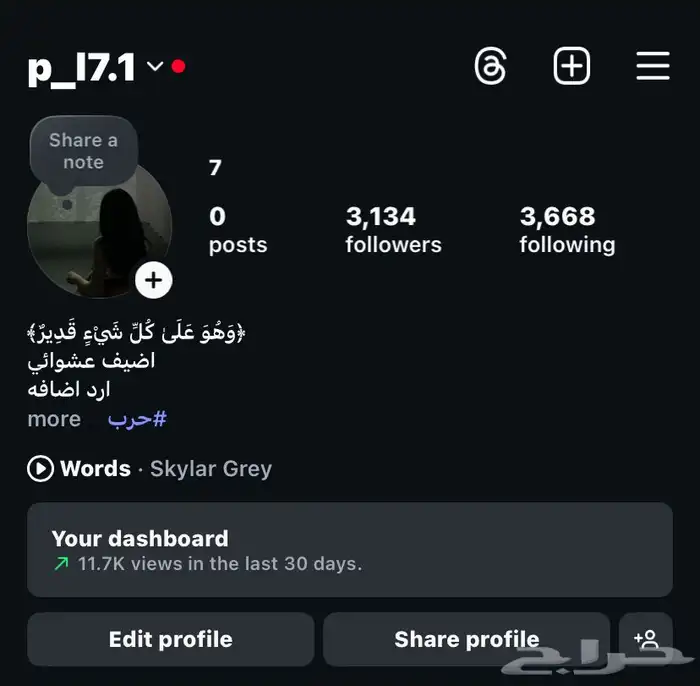Open the #حرب hashtag link
The width and height of the screenshot is (700, 686).
tap(137, 419)
